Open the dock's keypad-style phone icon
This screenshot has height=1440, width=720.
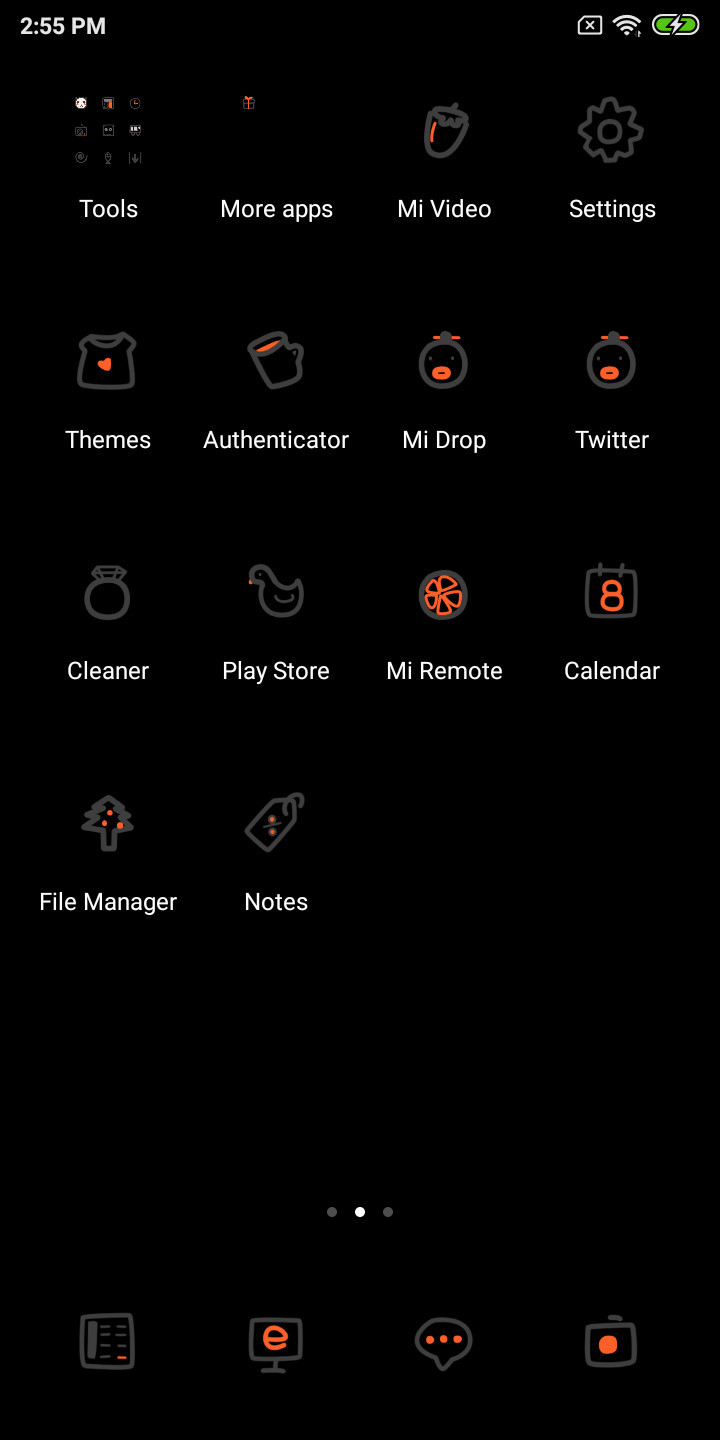108,1341
